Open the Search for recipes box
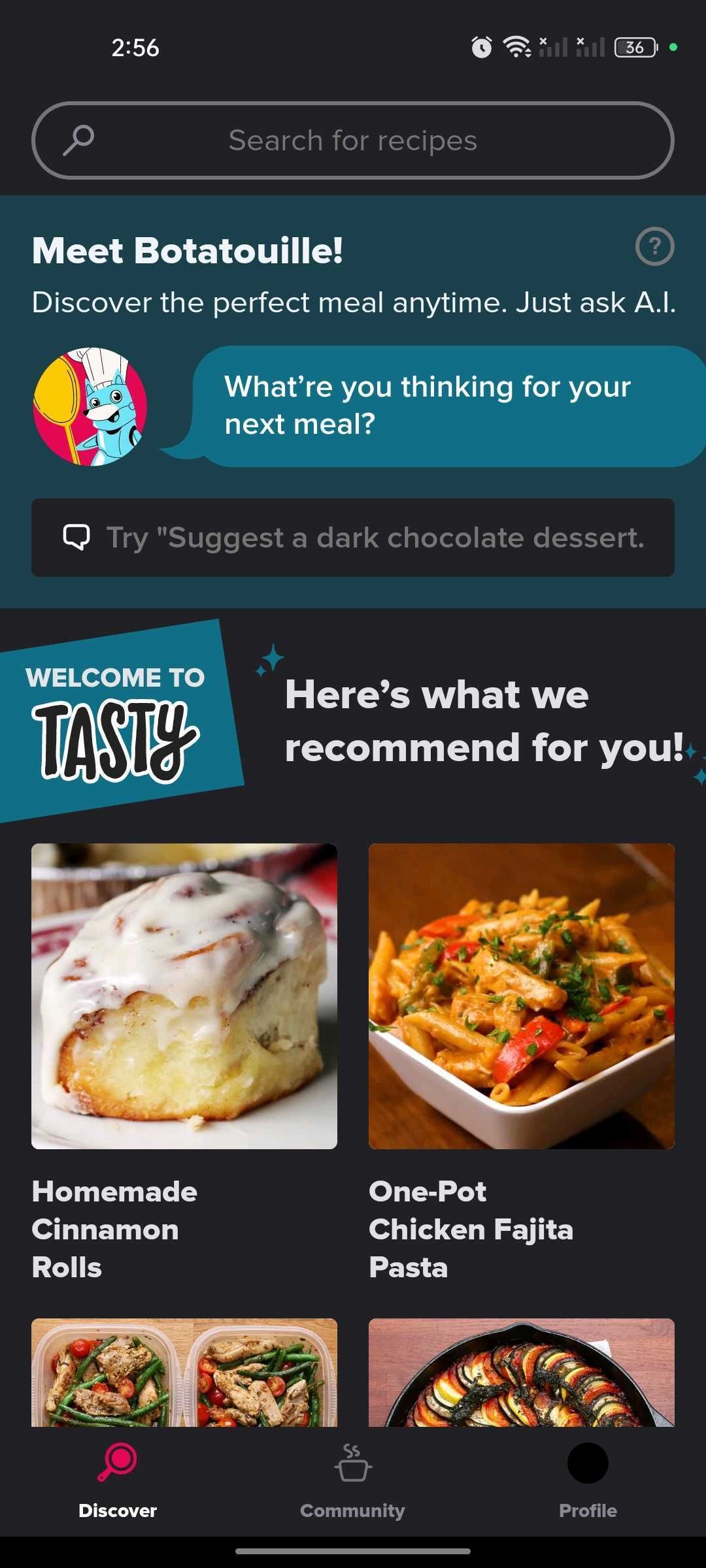Viewport: 706px width, 1568px height. [x=353, y=140]
